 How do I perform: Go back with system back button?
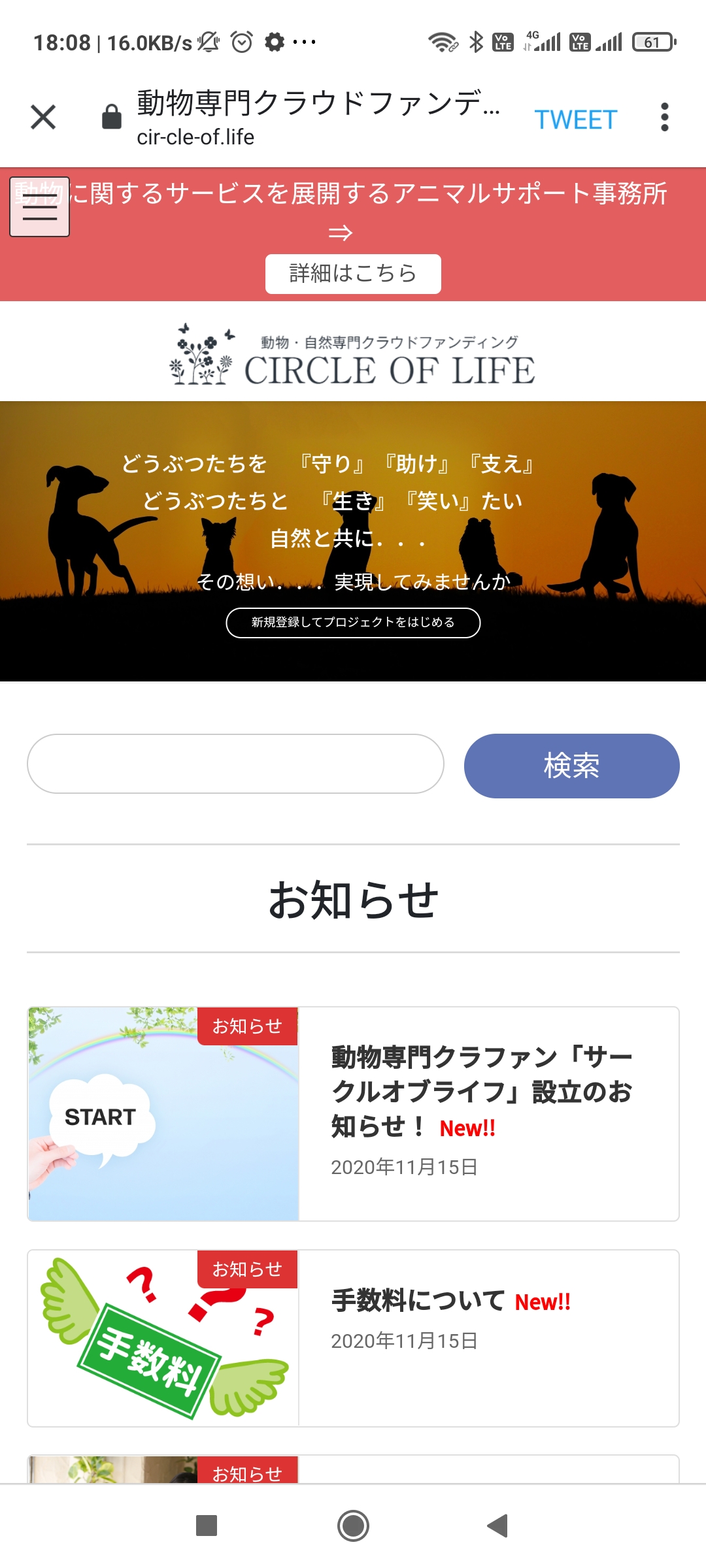pyautogui.click(x=498, y=1526)
